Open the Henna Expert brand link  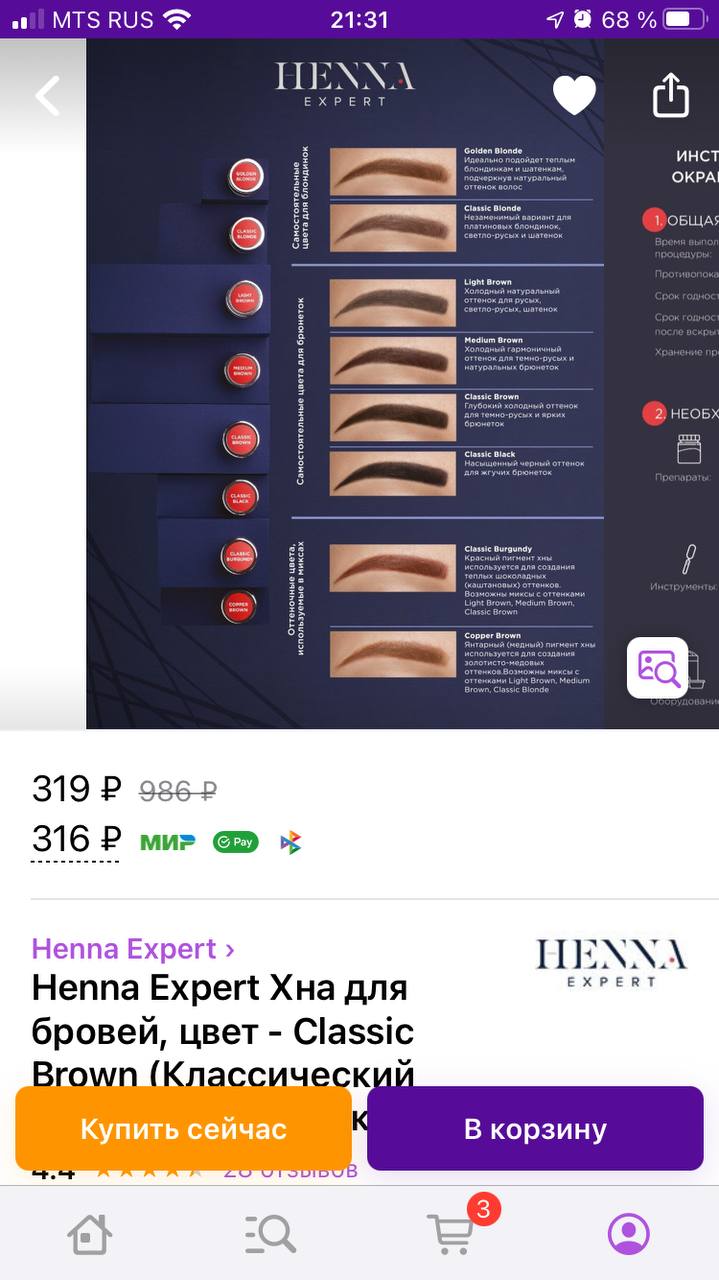click(x=133, y=948)
